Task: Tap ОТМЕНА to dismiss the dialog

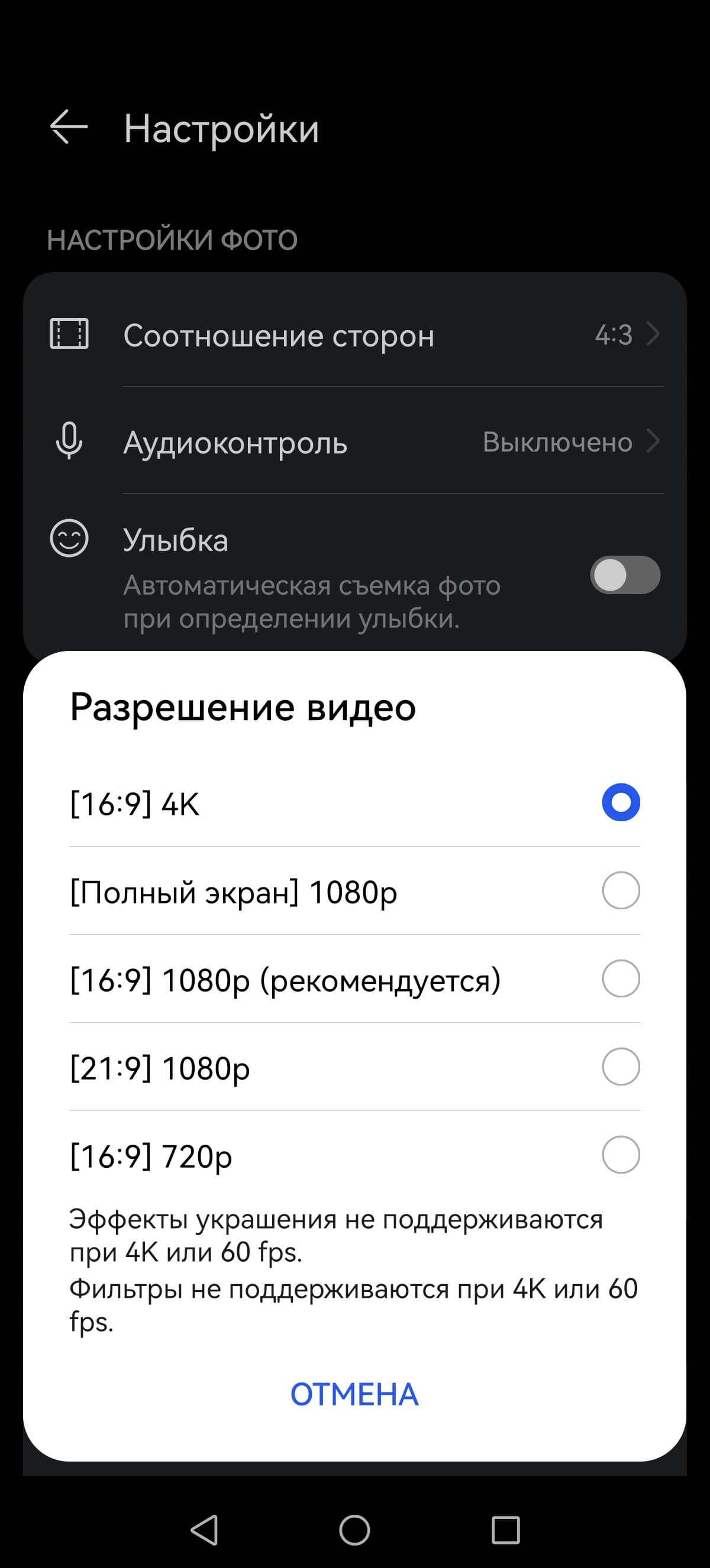Action: (354, 1395)
